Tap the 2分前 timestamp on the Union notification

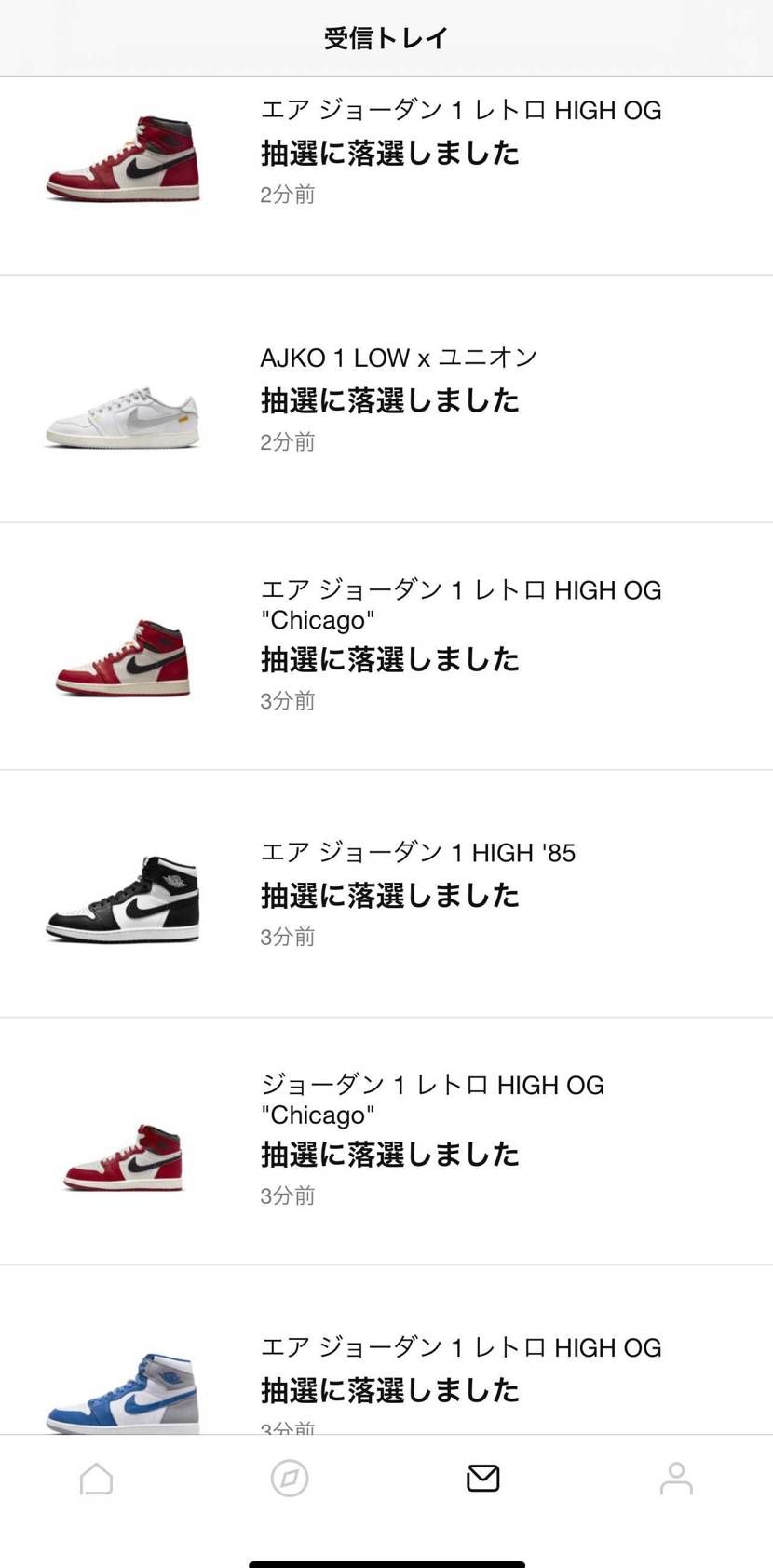(287, 441)
